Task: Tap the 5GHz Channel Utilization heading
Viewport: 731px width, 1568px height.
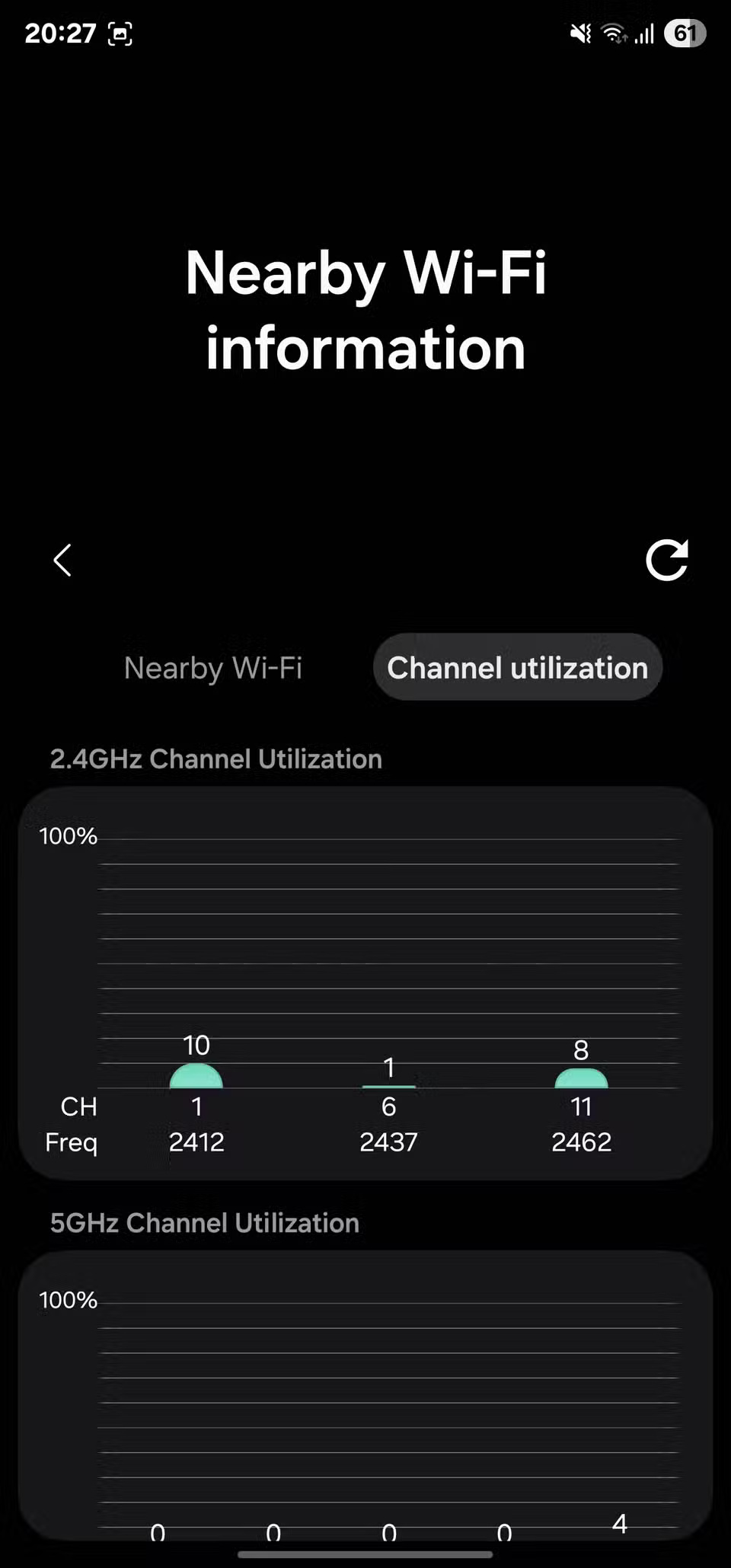Action: [x=205, y=1222]
